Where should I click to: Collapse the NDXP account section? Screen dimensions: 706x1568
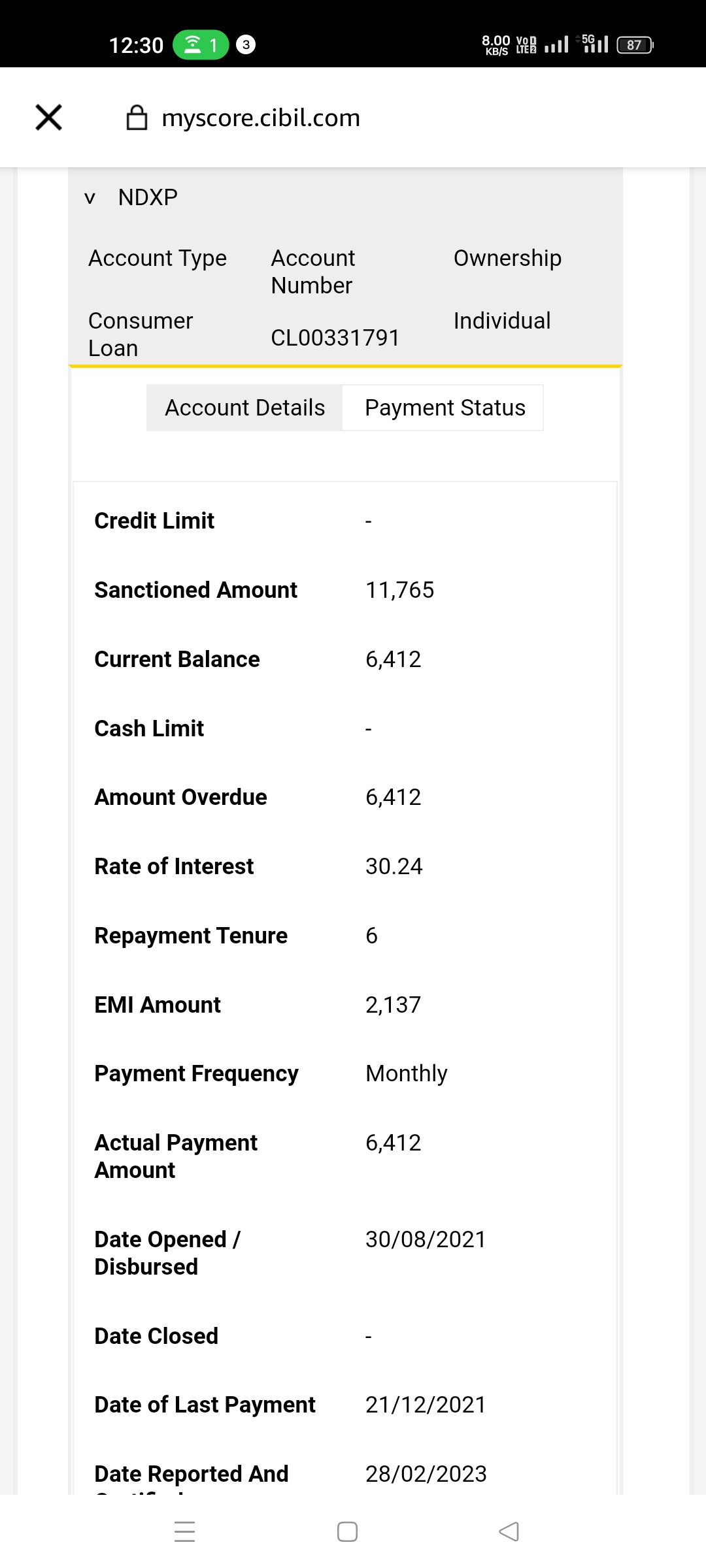point(90,197)
